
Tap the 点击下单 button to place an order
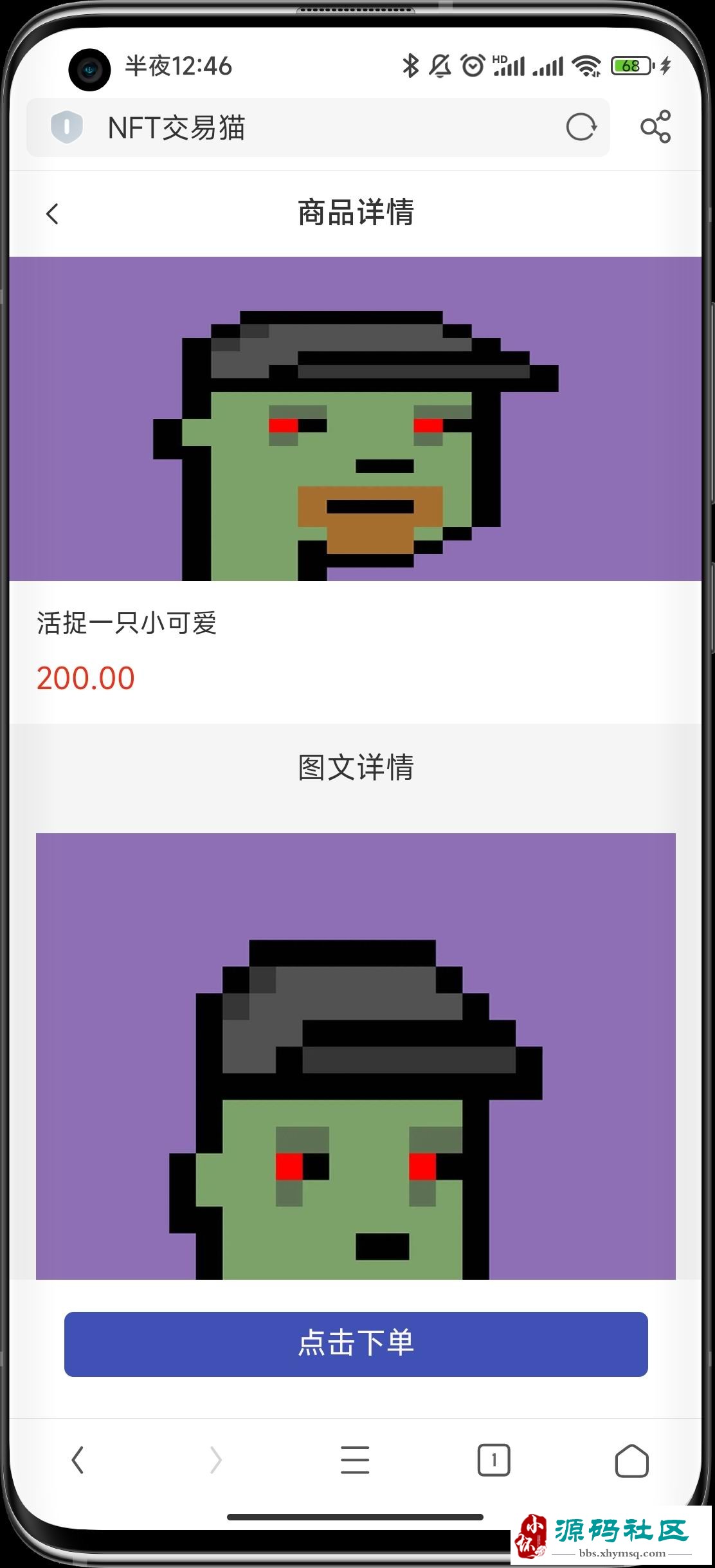[356, 1344]
